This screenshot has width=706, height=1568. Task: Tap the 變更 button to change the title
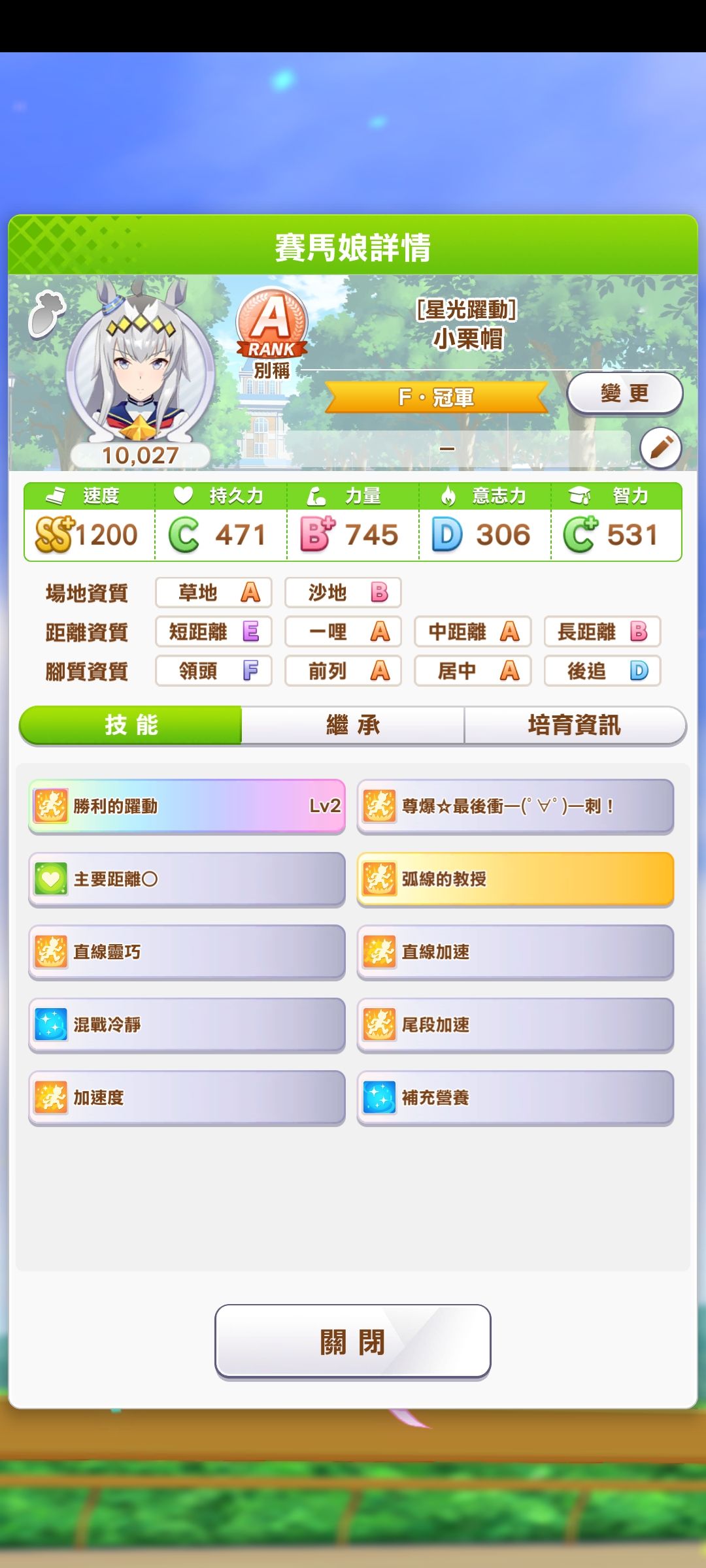coord(624,393)
